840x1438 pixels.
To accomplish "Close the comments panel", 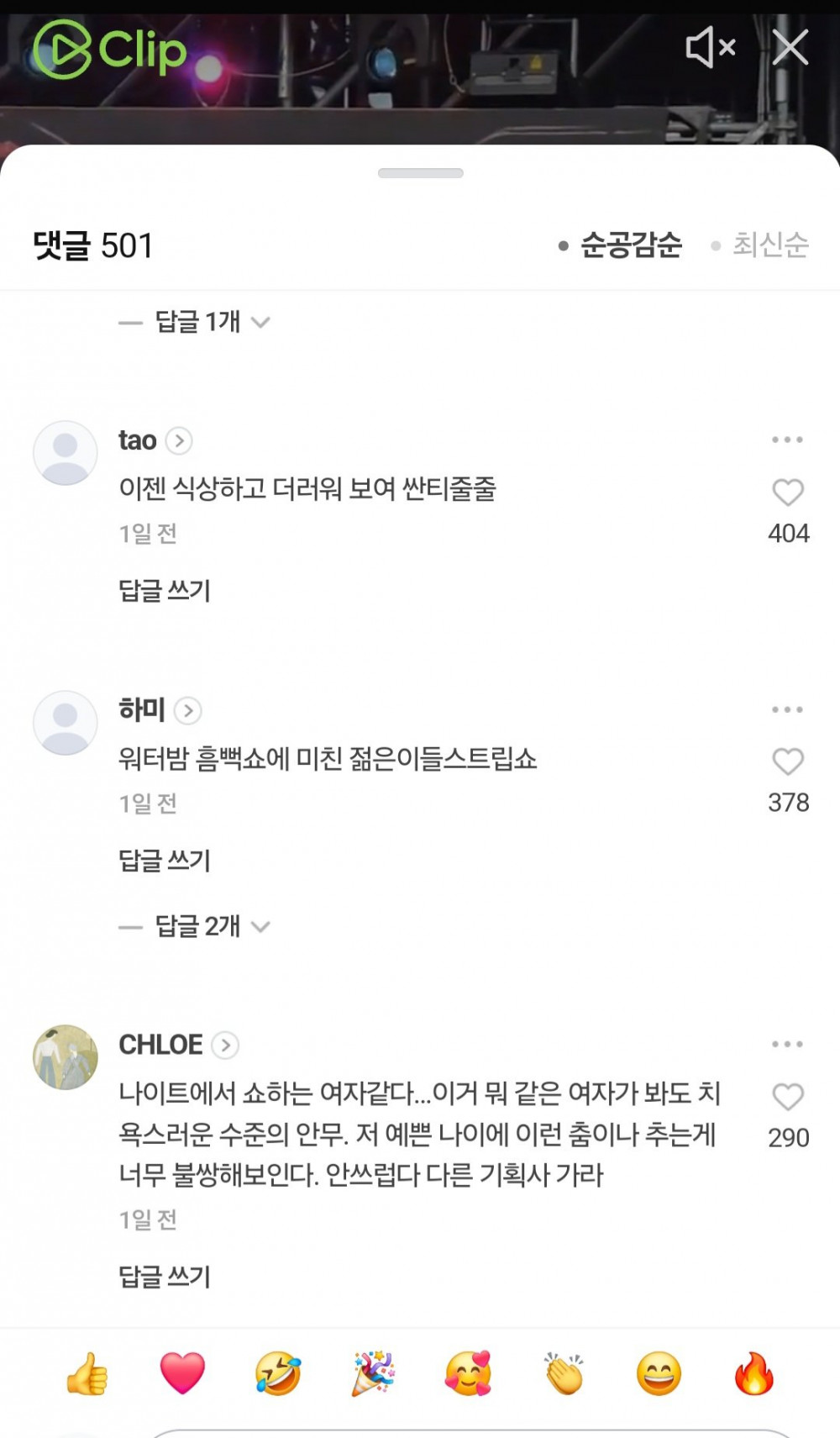I will (790, 47).
